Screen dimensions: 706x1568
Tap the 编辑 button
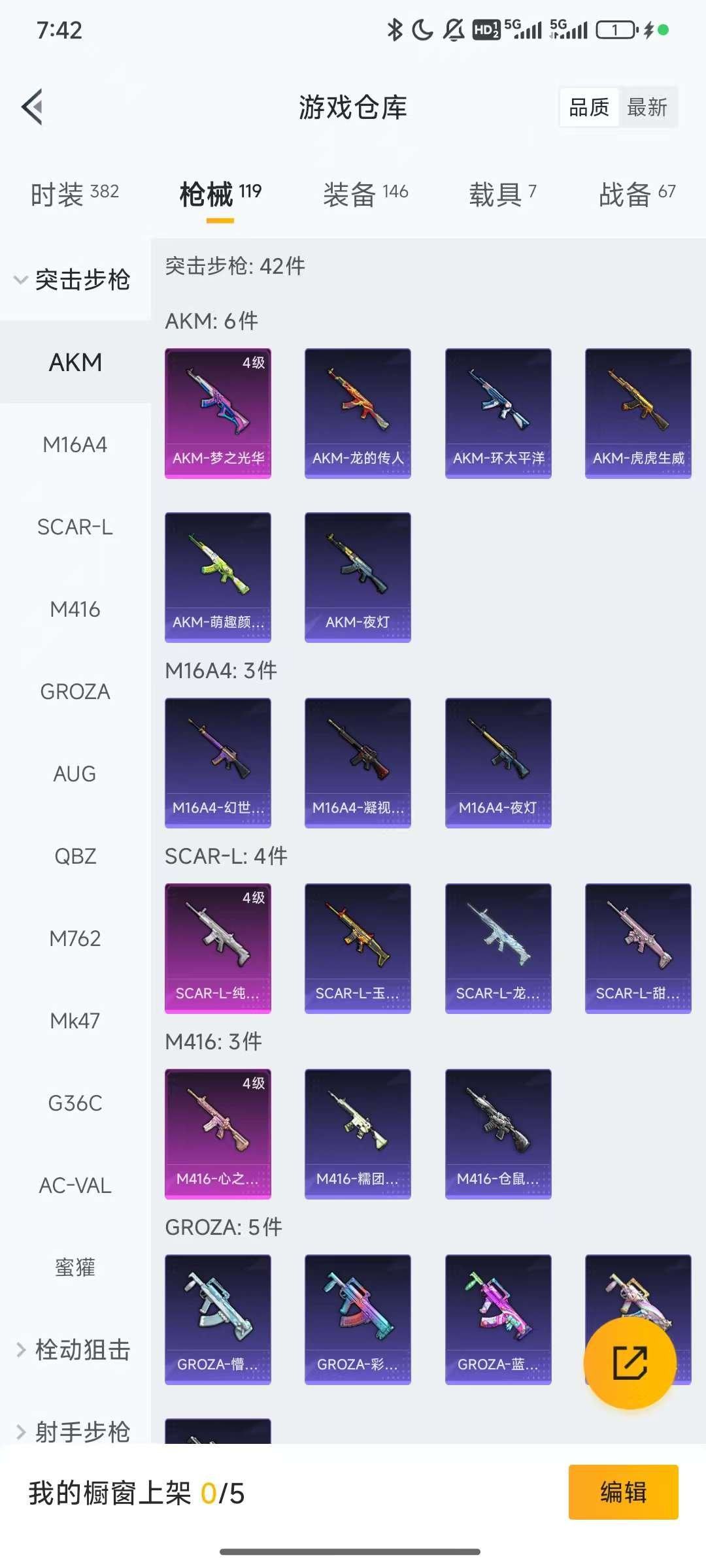click(622, 1492)
